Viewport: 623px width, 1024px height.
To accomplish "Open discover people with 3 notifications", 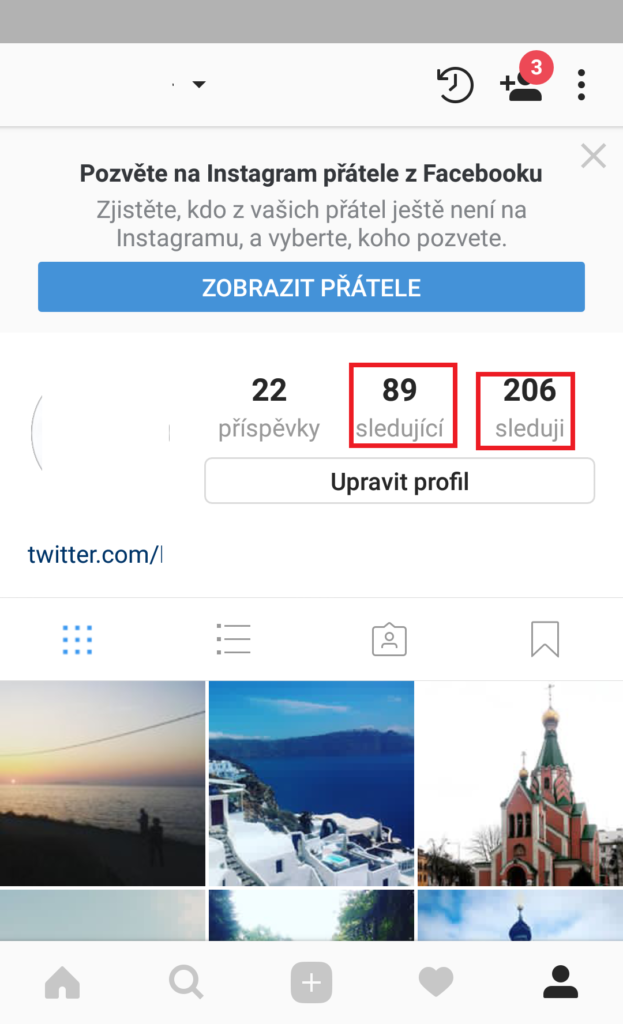I will [523, 84].
